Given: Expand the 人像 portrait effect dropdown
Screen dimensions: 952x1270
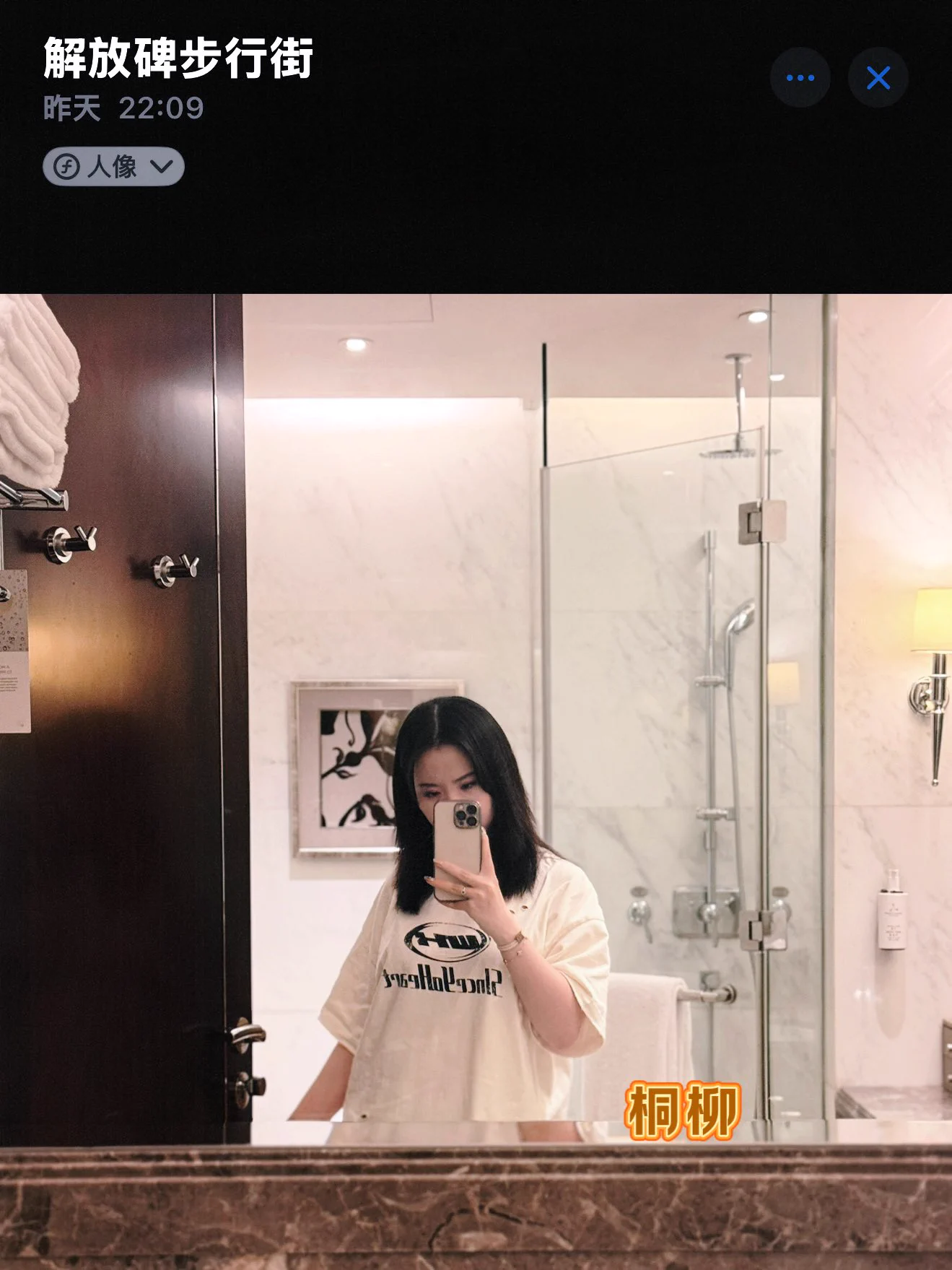Looking at the screenshot, I should click(x=114, y=167).
